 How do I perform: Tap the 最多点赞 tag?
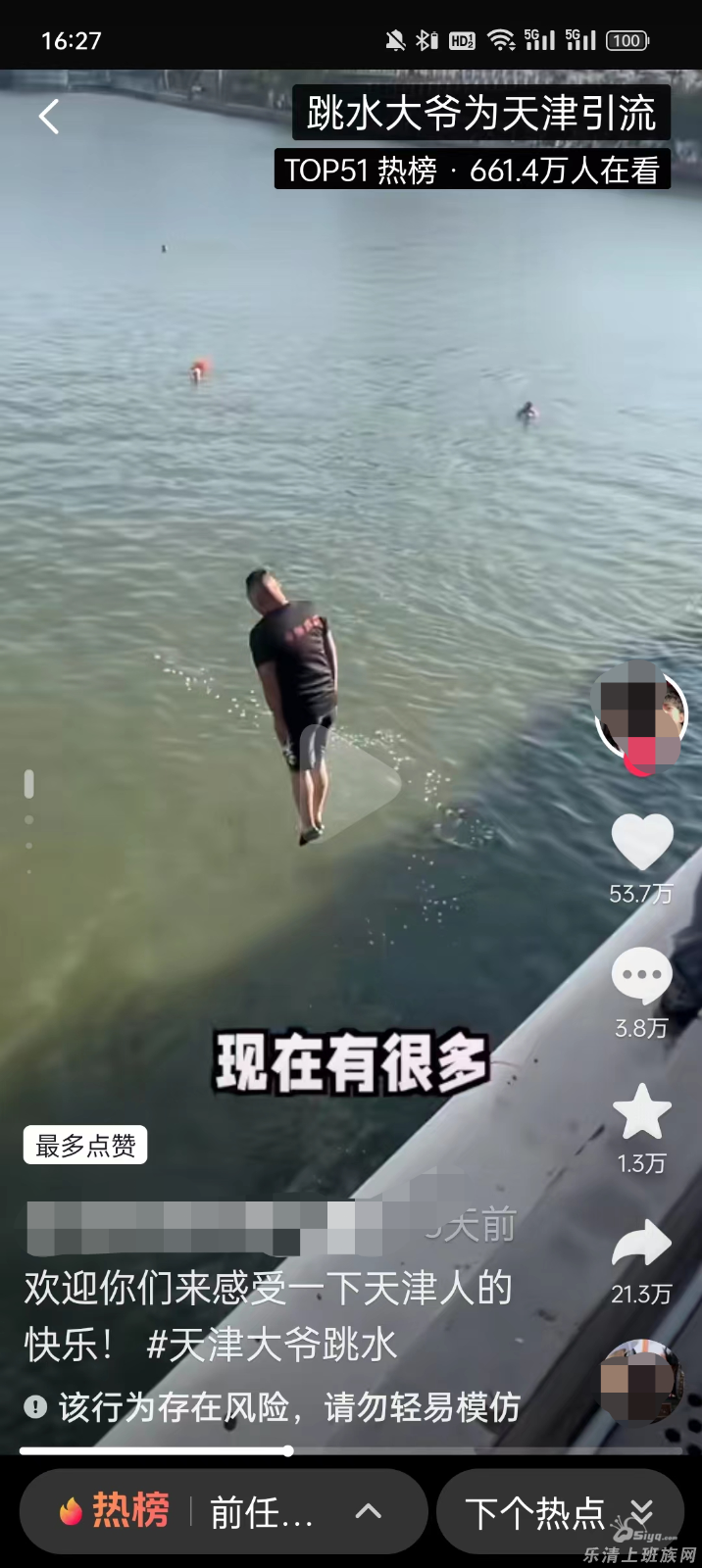(x=85, y=1145)
